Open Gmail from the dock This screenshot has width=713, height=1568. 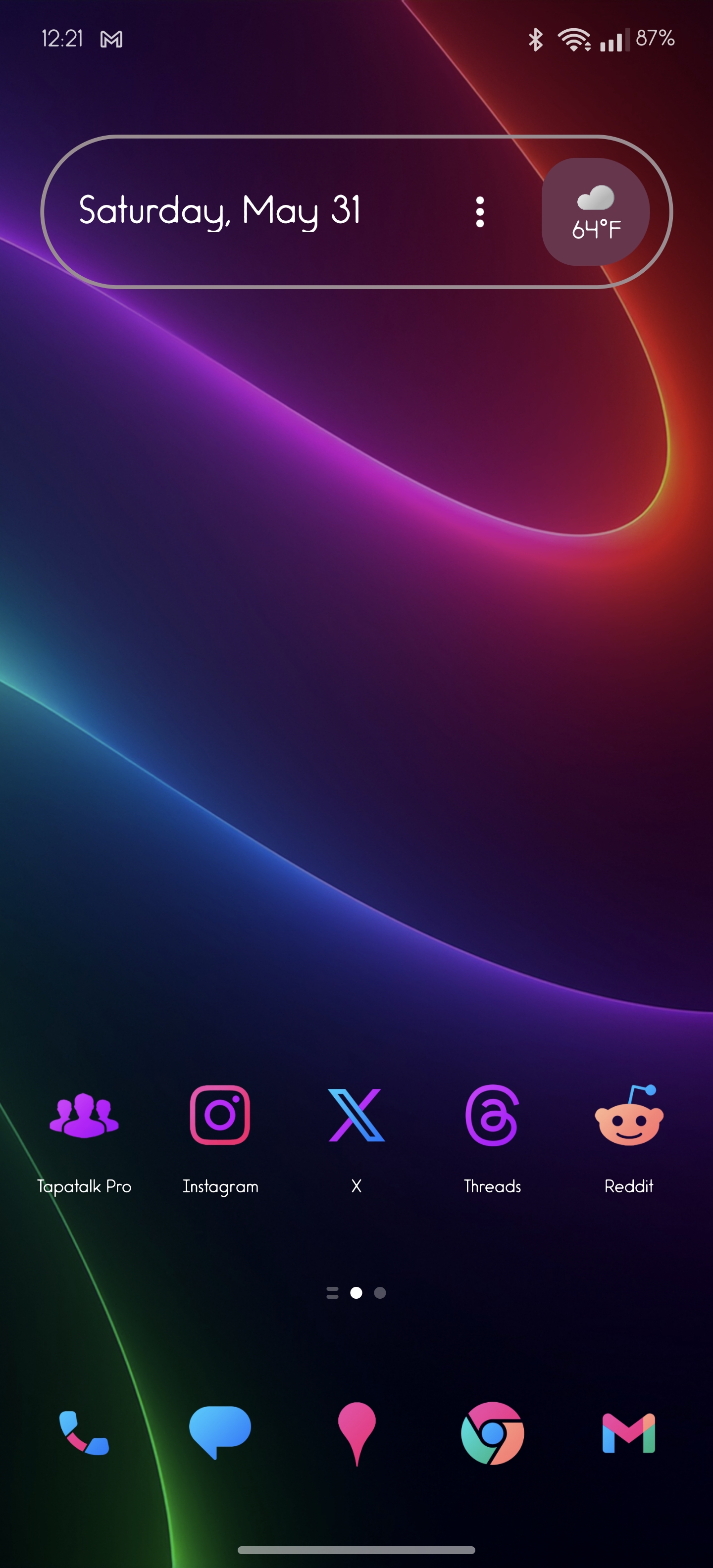628,1433
